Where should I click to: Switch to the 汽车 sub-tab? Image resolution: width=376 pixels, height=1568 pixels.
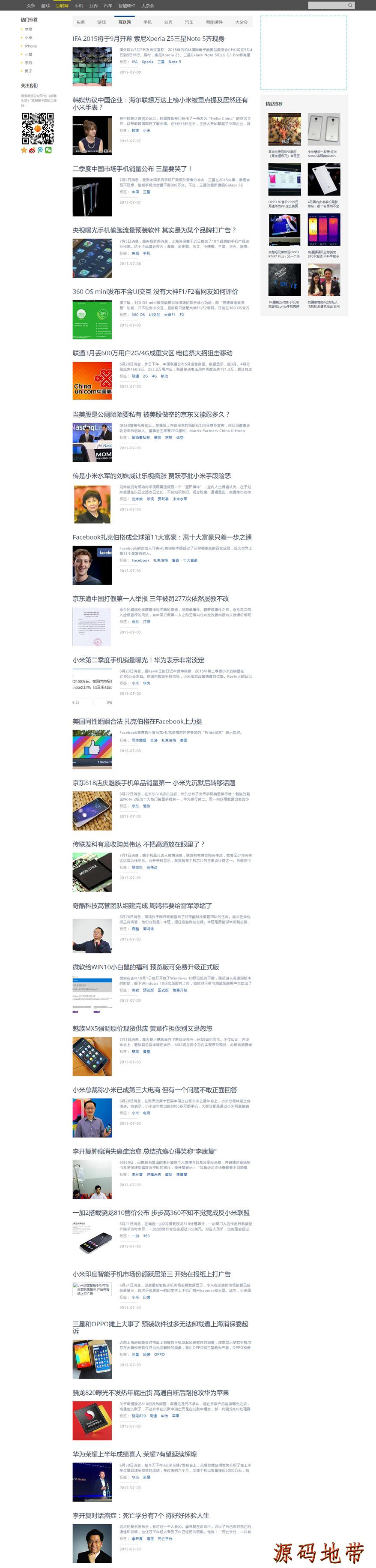pos(189,22)
